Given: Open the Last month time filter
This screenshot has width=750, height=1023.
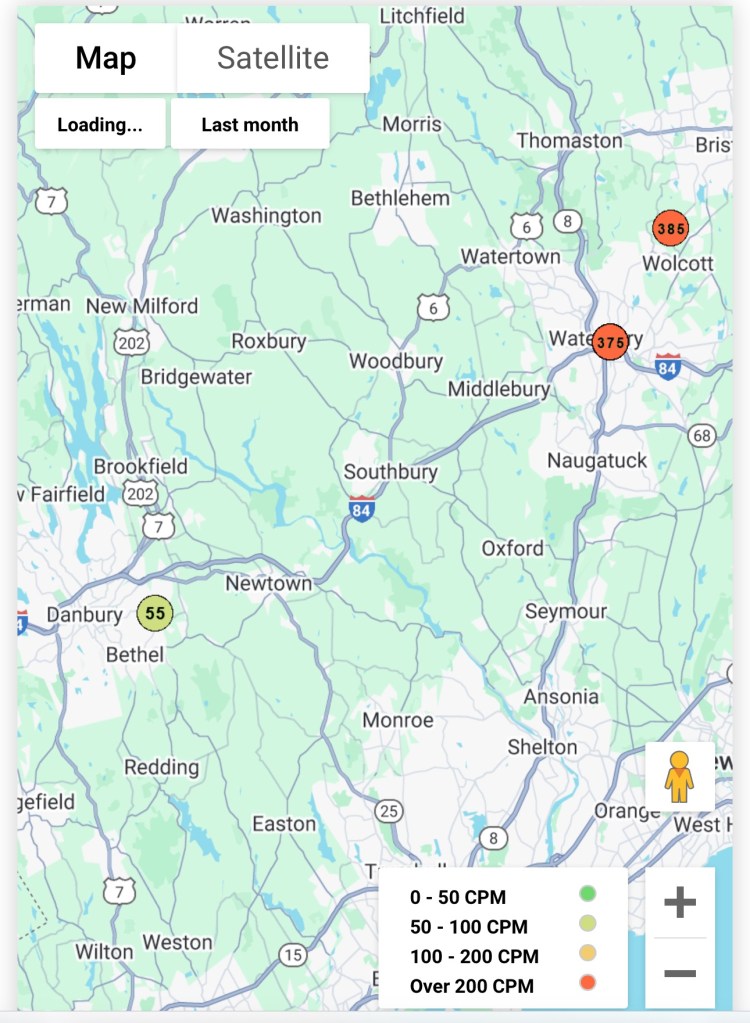Looking at the screenshot, I should coord(250,125).
